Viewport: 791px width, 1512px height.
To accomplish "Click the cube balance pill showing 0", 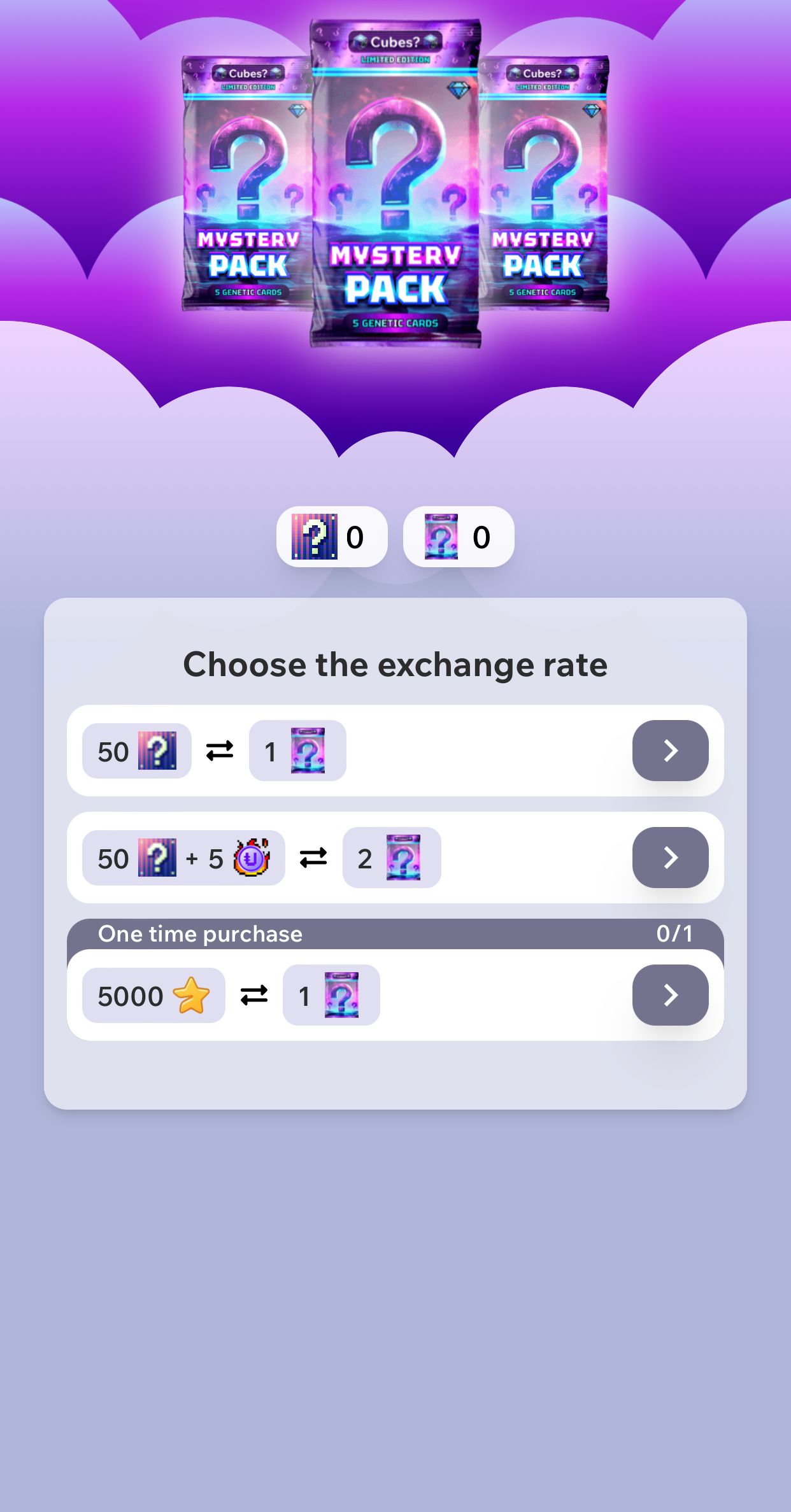I will (x=332, y=537).
